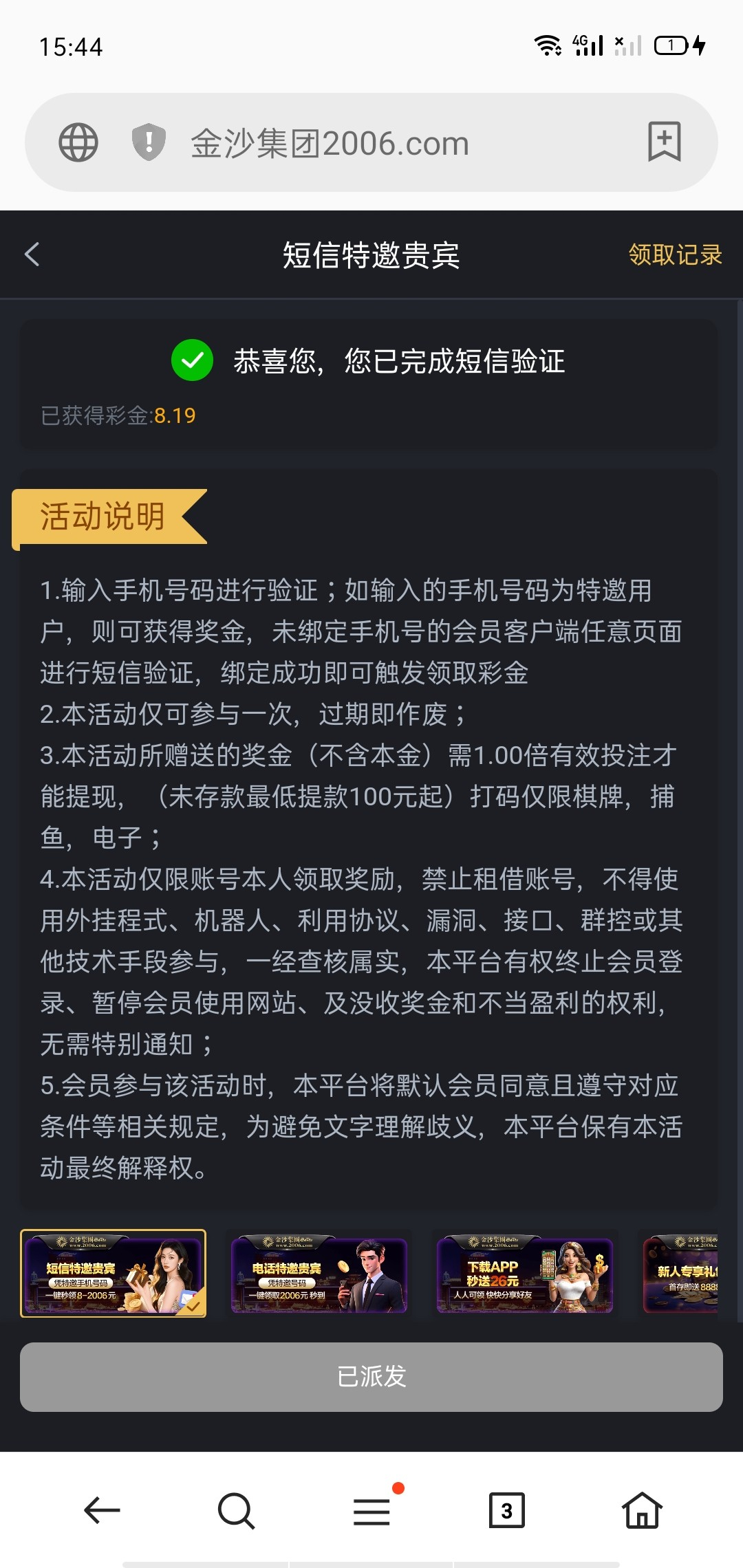Viewport: 743px width, 1568px height.
Task: Select the 短信特邀贵宾 promo banner
Action: (x=114, y=1274)
